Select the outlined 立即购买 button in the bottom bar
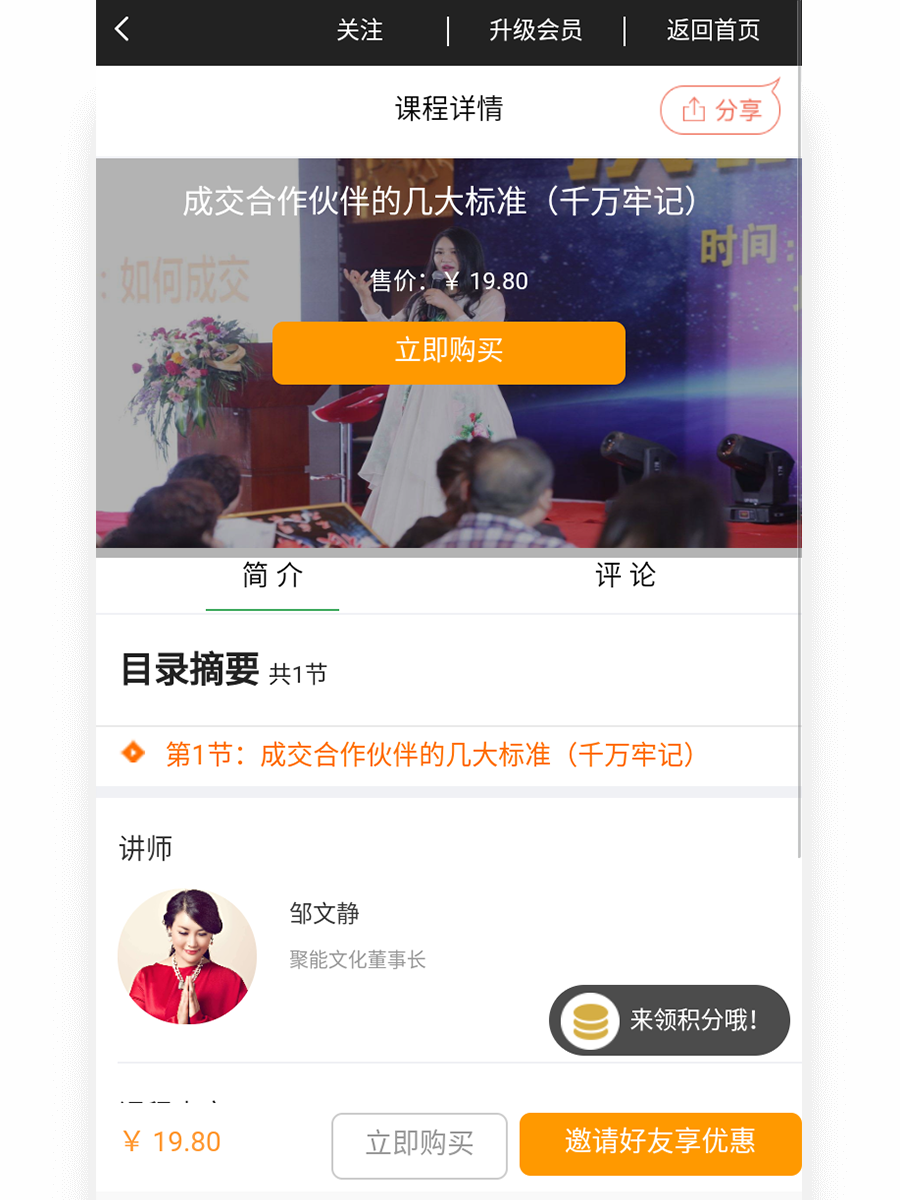Image resolution: width=900 pixels, height=1200 pixels. click(419, 1144)
